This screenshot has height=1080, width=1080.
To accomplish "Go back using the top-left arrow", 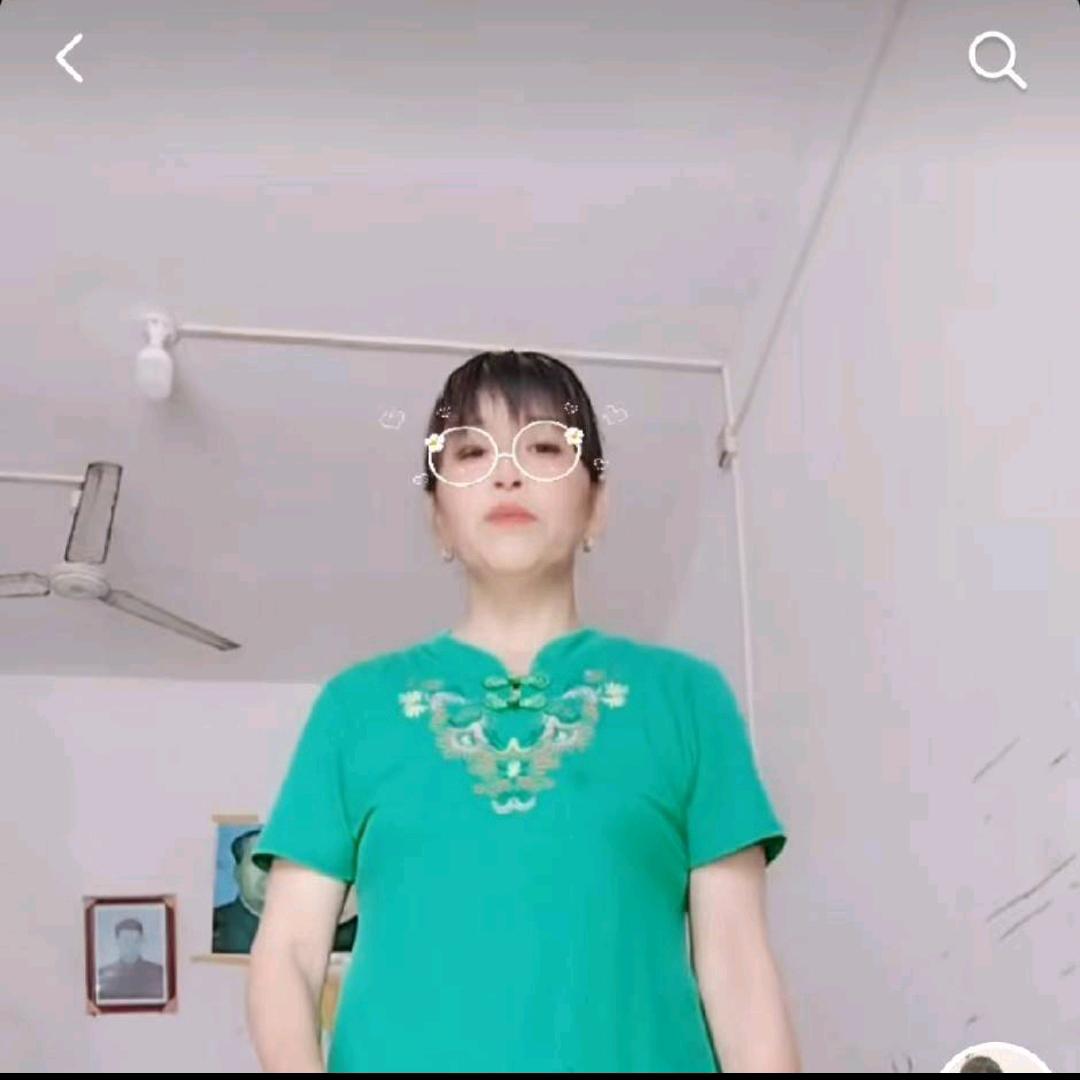I will click(69, 58).
